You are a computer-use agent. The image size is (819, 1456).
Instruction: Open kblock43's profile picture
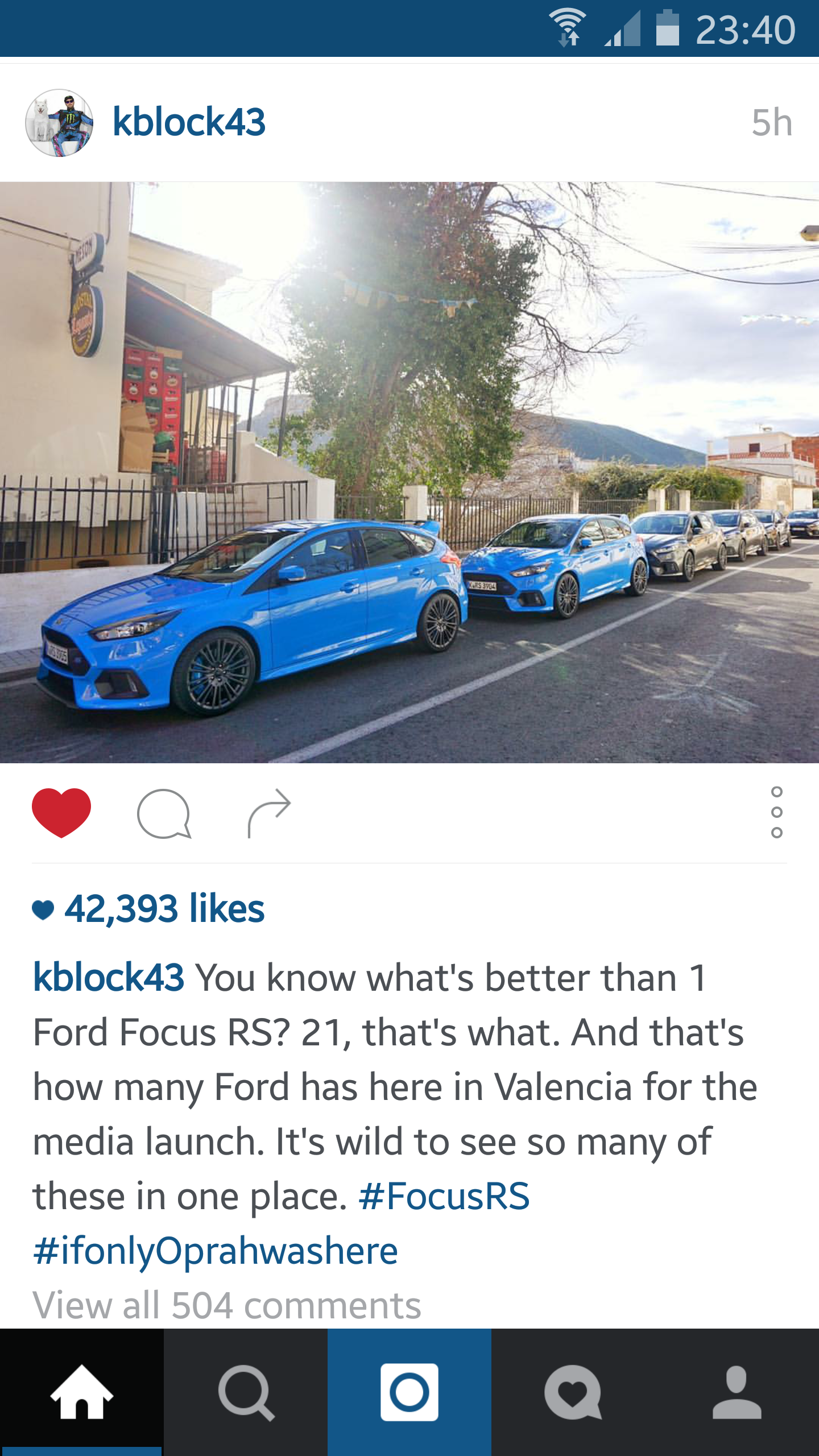pos(59,123)
